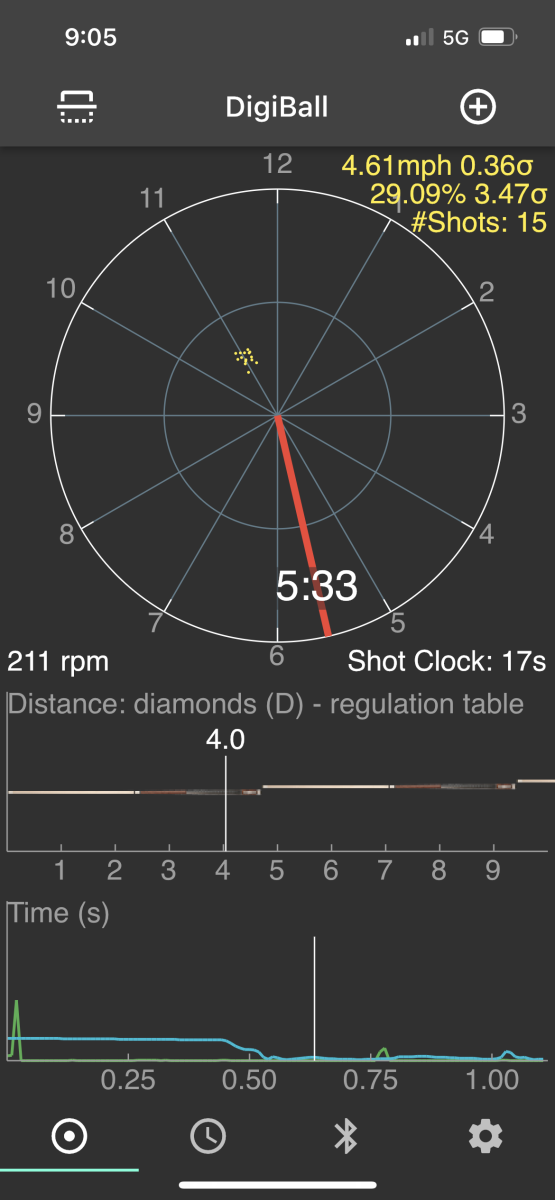This screenshot has height=1200, width=555.
Task: Tap the plus icon in the top bar
Action: point(477,107)
